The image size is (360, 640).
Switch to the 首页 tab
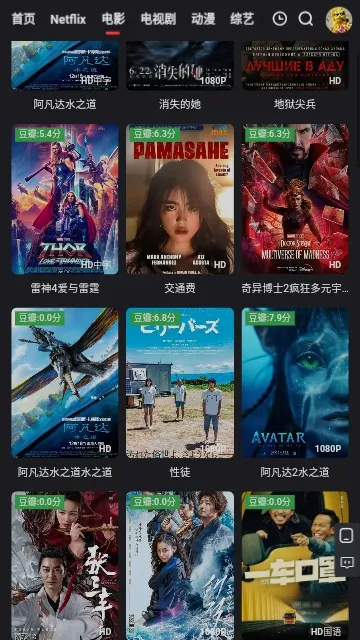[x=23, y=19]
